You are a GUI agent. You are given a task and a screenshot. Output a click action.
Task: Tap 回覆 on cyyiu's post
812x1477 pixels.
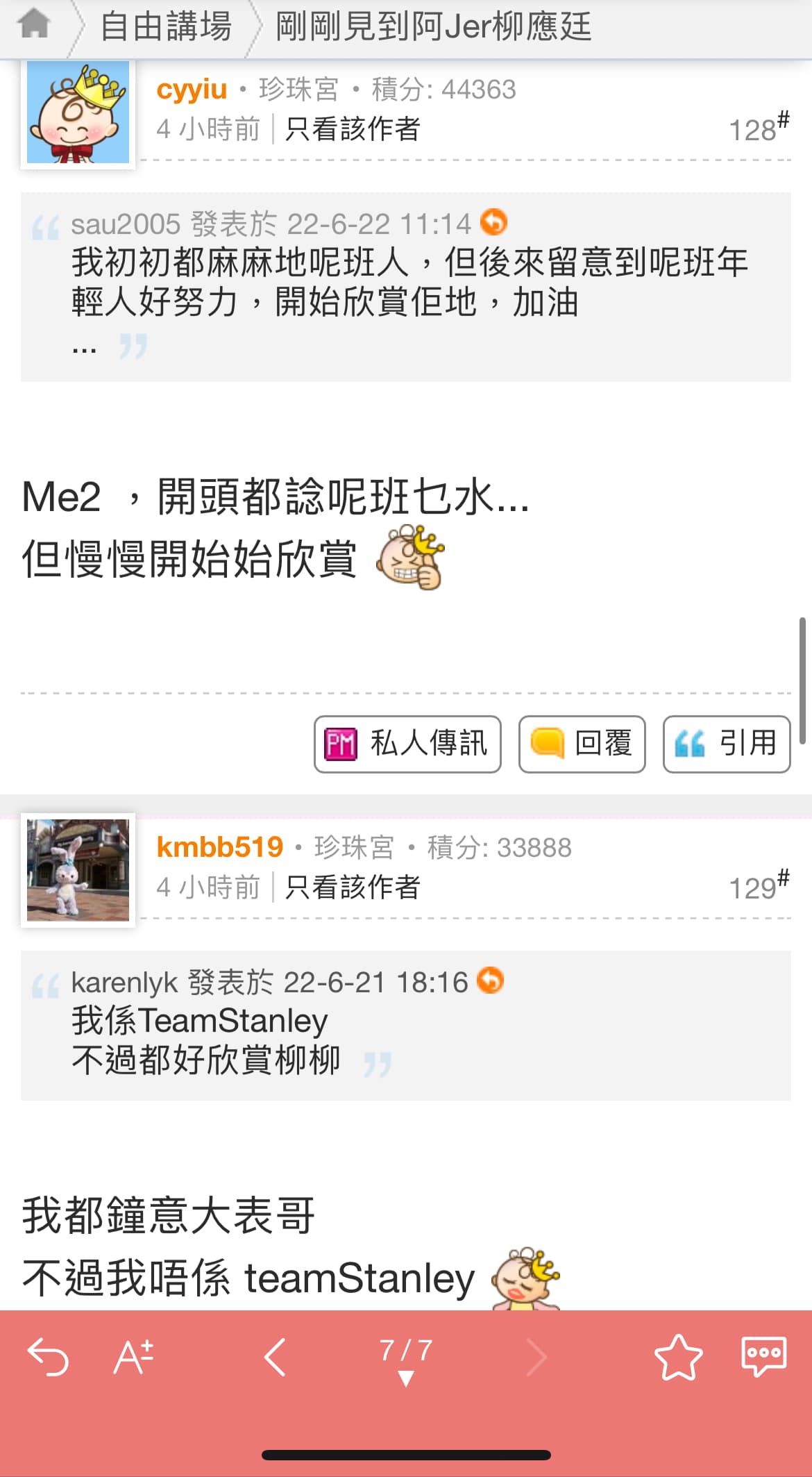coord(582,744)
